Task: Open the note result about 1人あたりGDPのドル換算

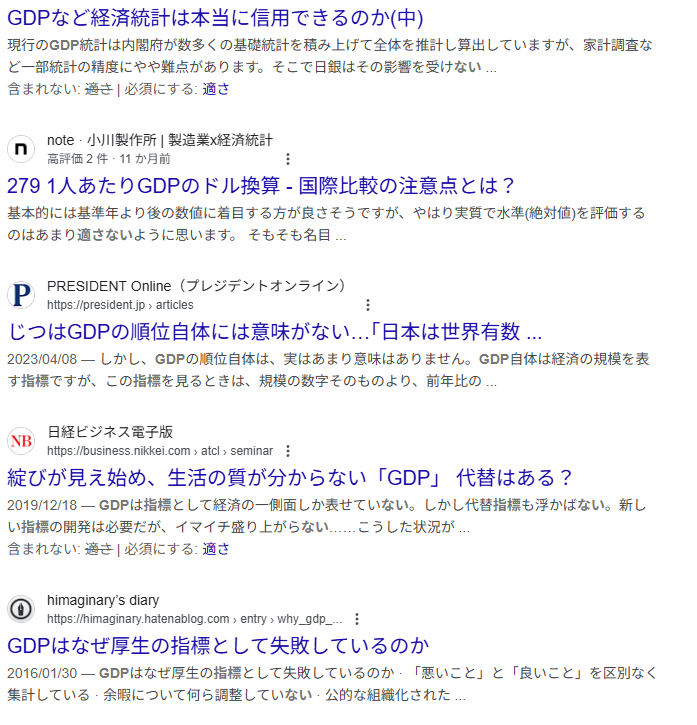Action: [261, 186]
